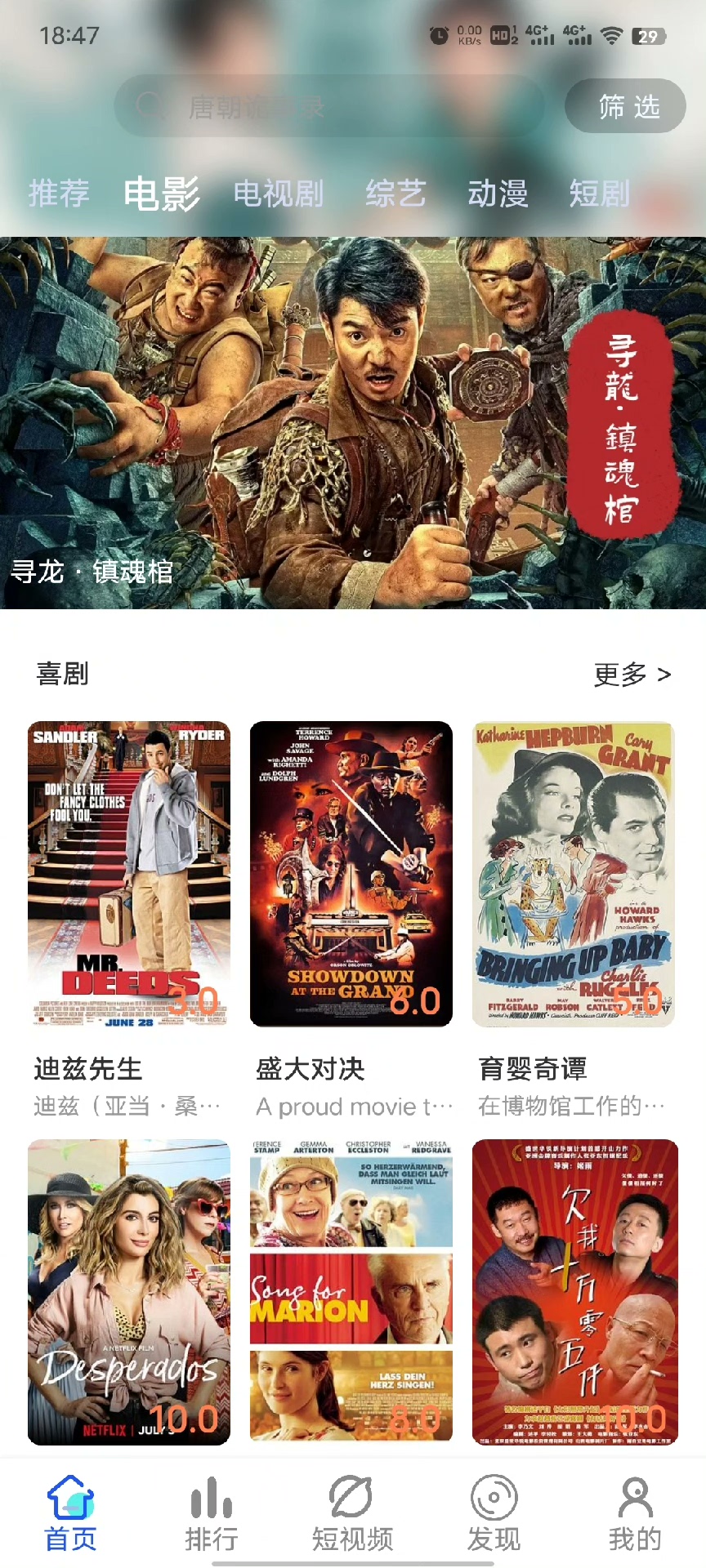Open the movie 迪兹先生
The height and width of the screenshot is (1568, 706).
(x=129, y=874)
